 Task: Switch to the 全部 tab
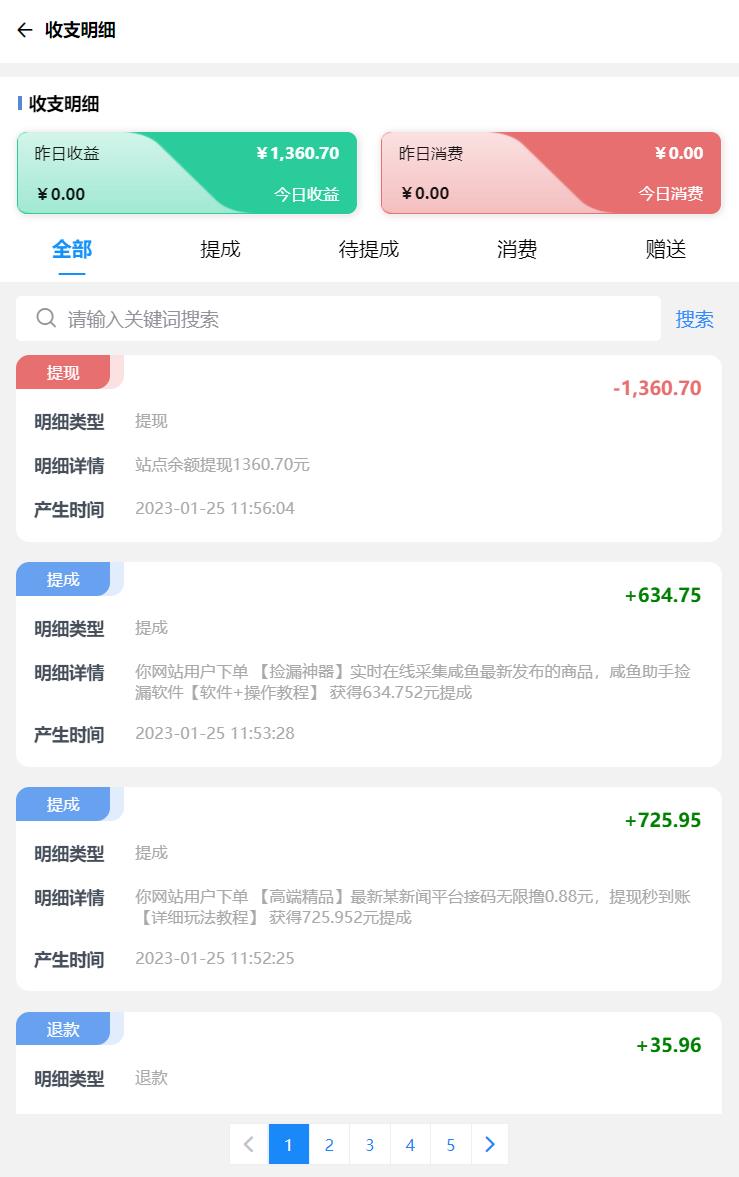(x=72, y=249)
